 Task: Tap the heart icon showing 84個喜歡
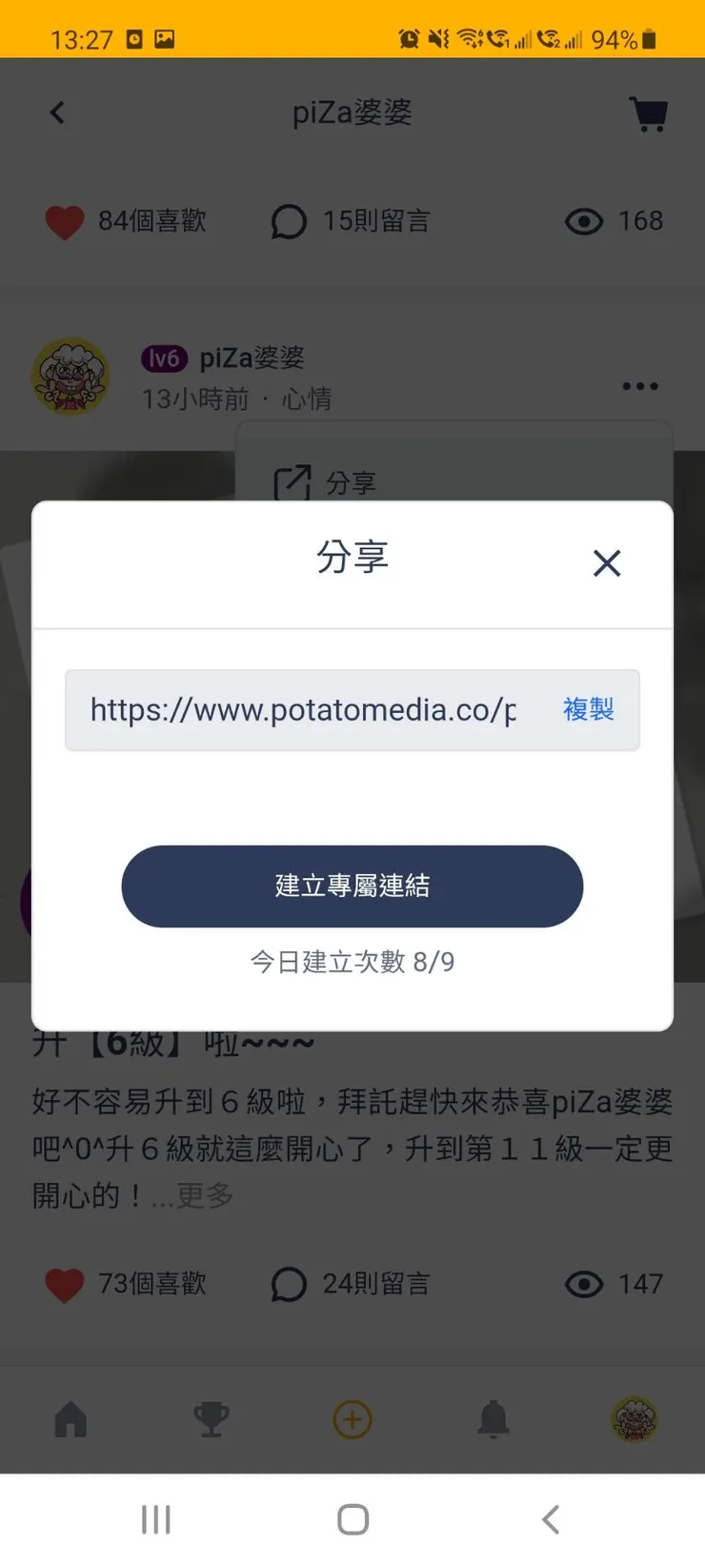pyautogui.click(x=64, y=220)
